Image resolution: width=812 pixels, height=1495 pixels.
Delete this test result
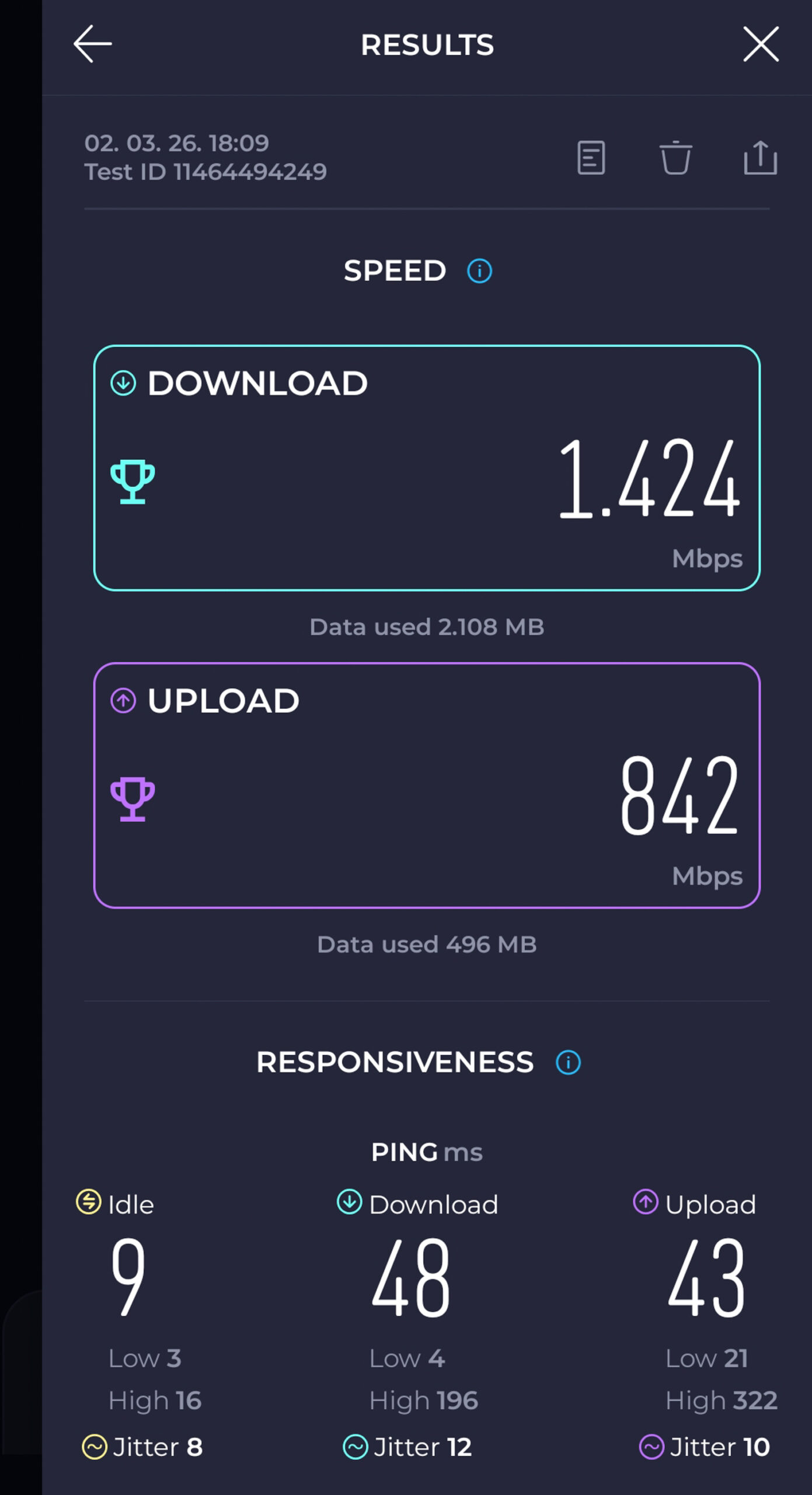pyautogui.click(x=675, y=158)
